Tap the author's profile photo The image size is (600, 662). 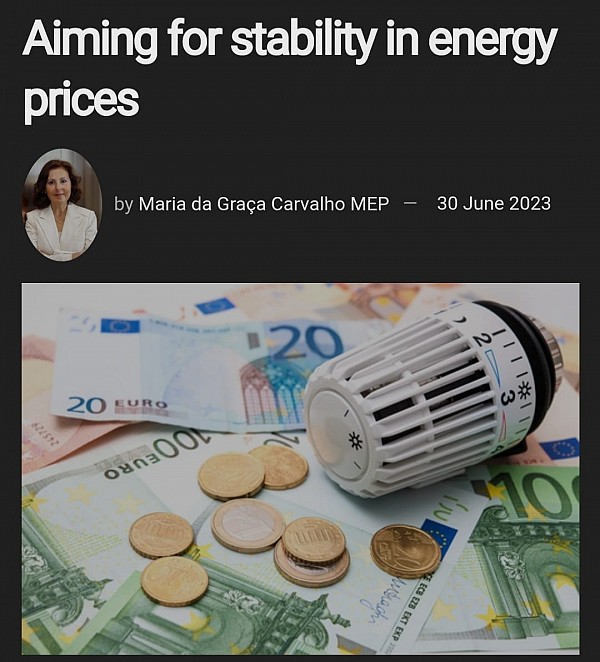click(x=62, y=204)
